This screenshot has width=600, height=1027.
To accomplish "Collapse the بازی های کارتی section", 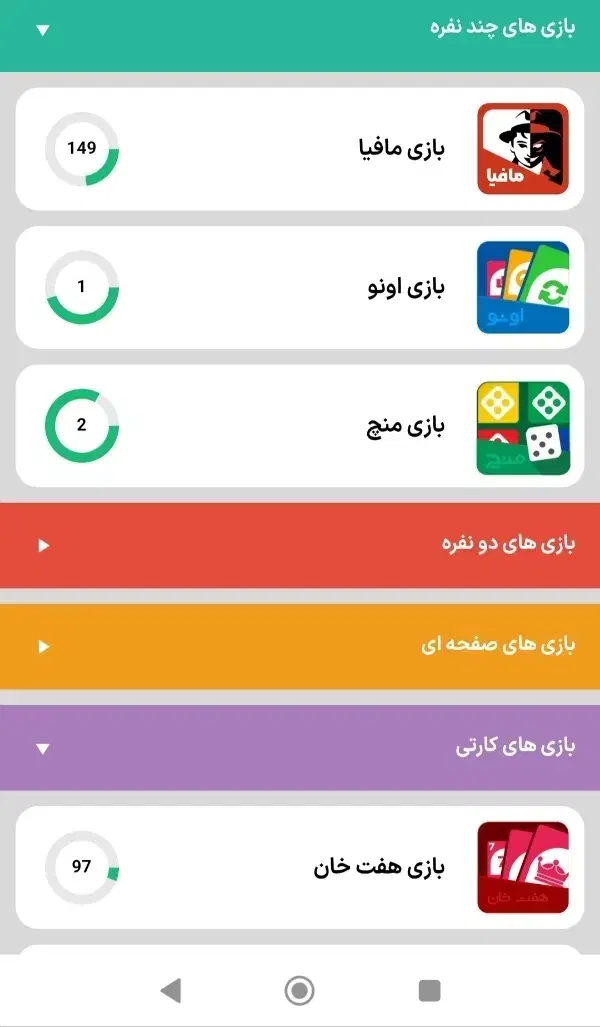I will click(300, 747).
